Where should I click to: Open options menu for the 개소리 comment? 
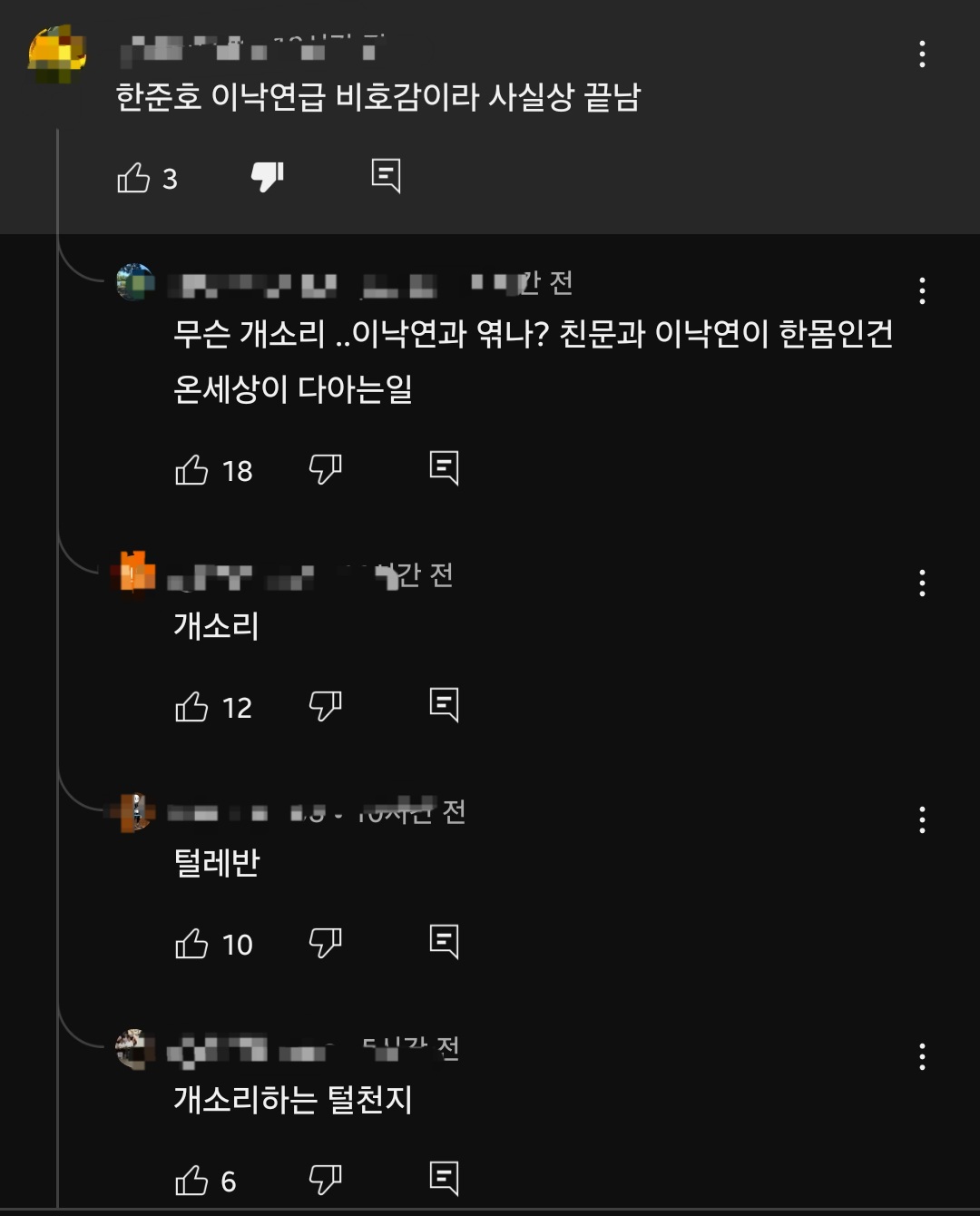(923, 583)
